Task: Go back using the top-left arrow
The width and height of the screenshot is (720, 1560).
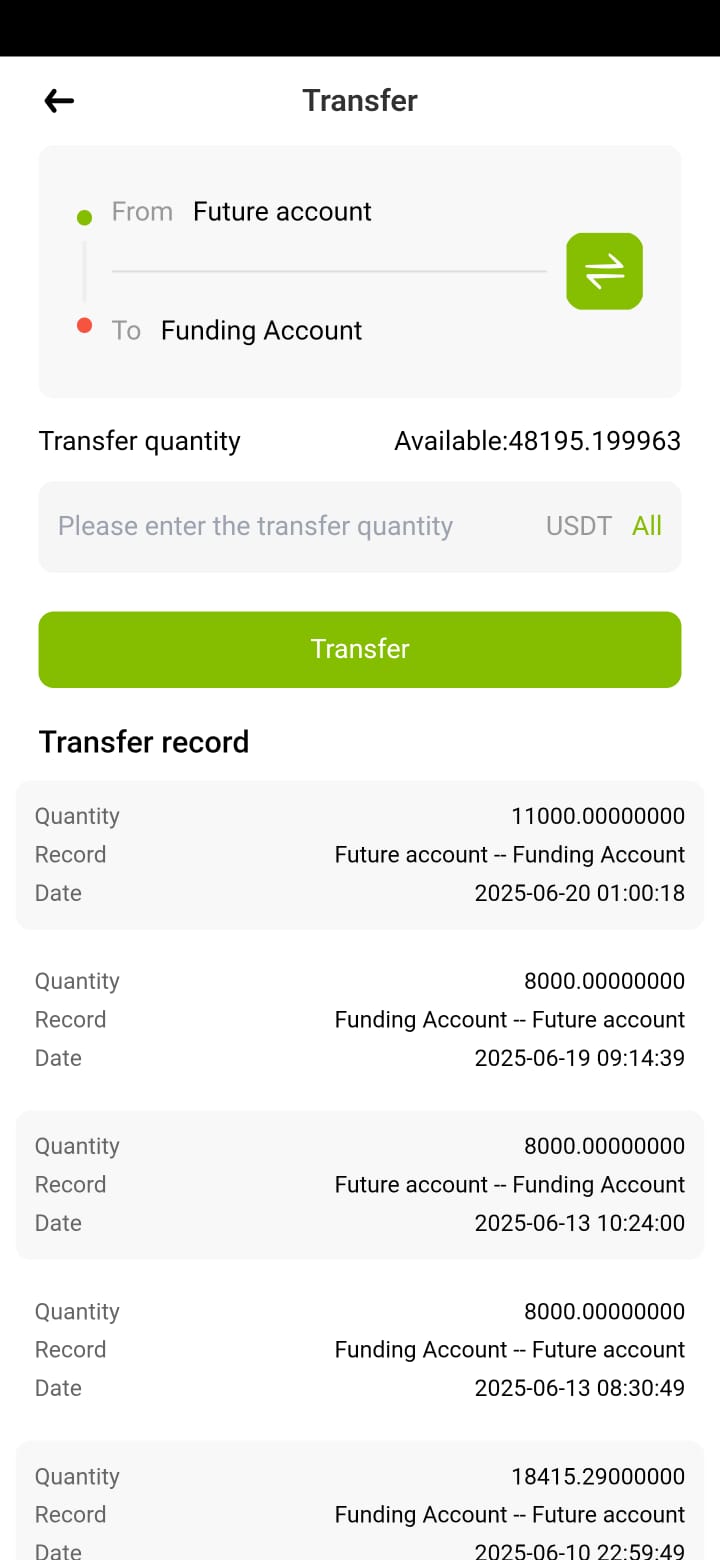Action: click(59, 100)
